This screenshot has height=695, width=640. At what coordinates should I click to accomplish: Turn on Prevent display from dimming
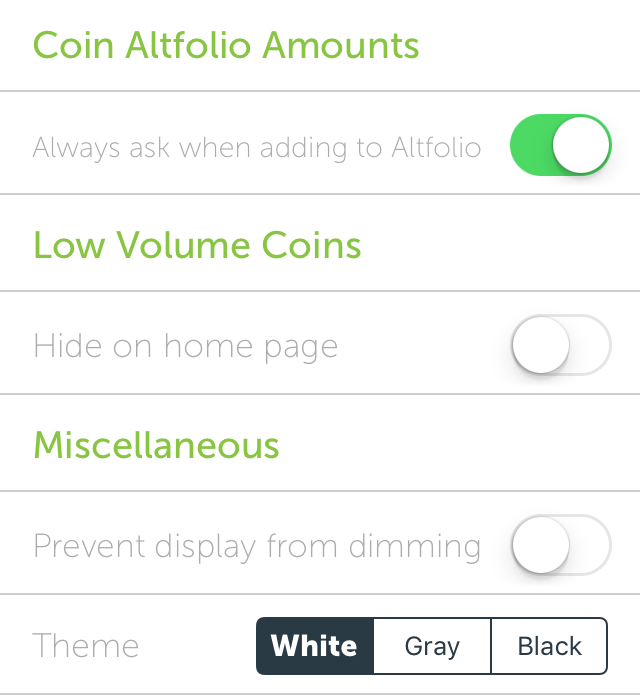[x=560, y=546]
